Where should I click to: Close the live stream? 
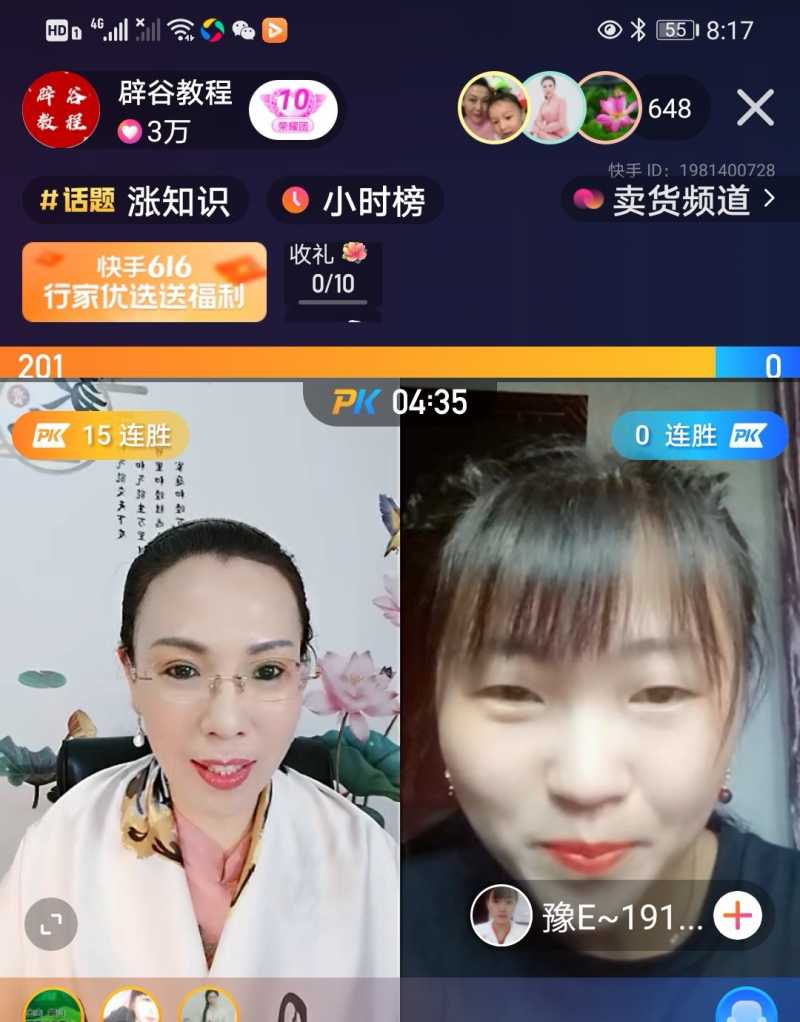pyautogui.click(x=755, y=107)
